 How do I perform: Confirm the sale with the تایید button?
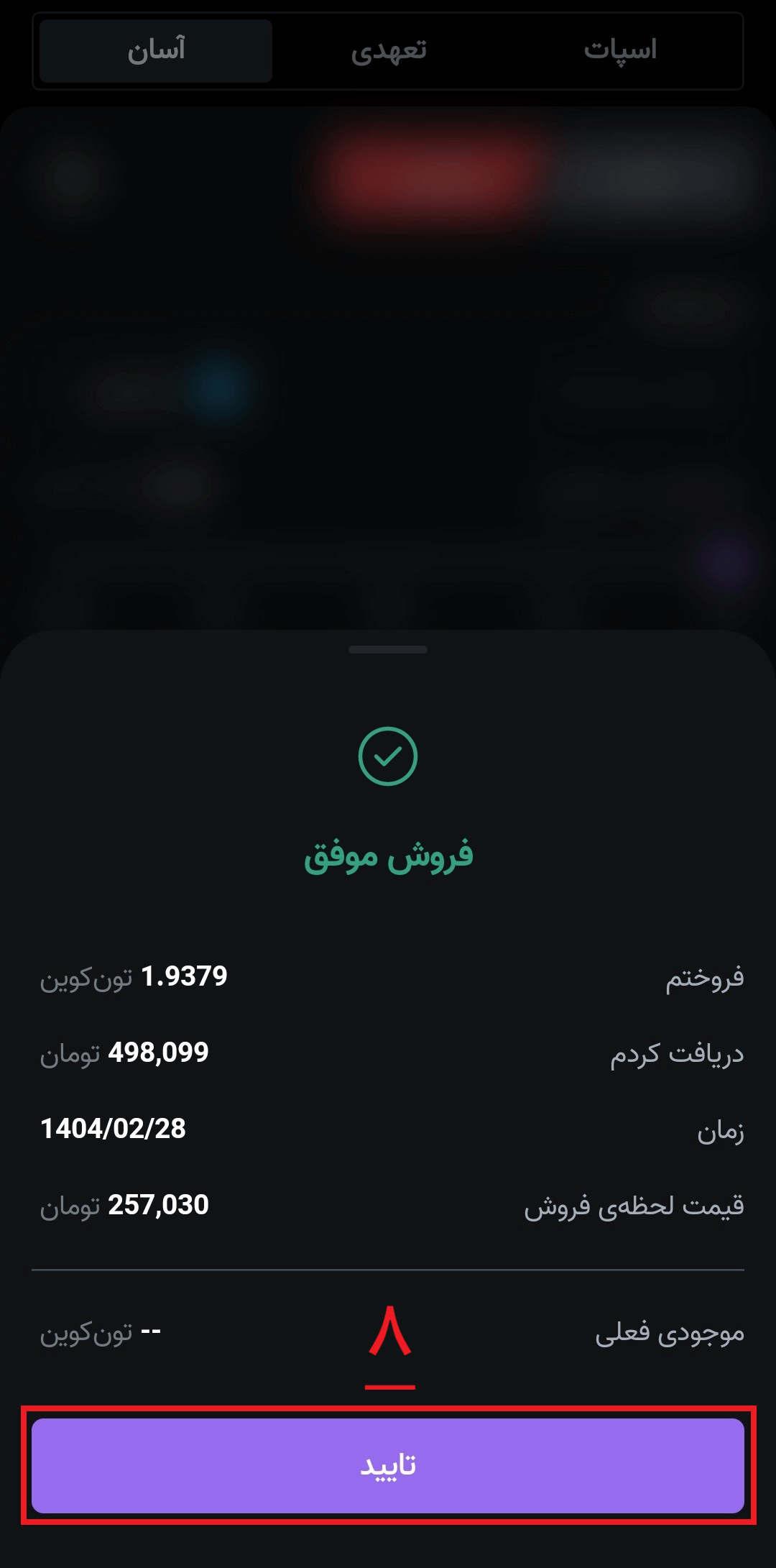[388, 1465]
